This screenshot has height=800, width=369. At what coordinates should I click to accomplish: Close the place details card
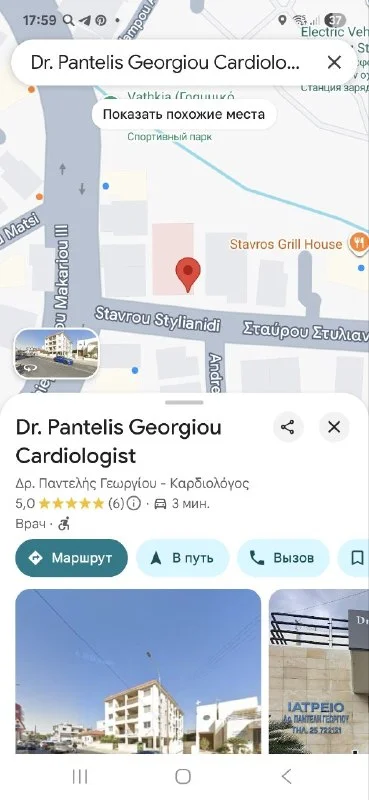(x=334, y=427)
